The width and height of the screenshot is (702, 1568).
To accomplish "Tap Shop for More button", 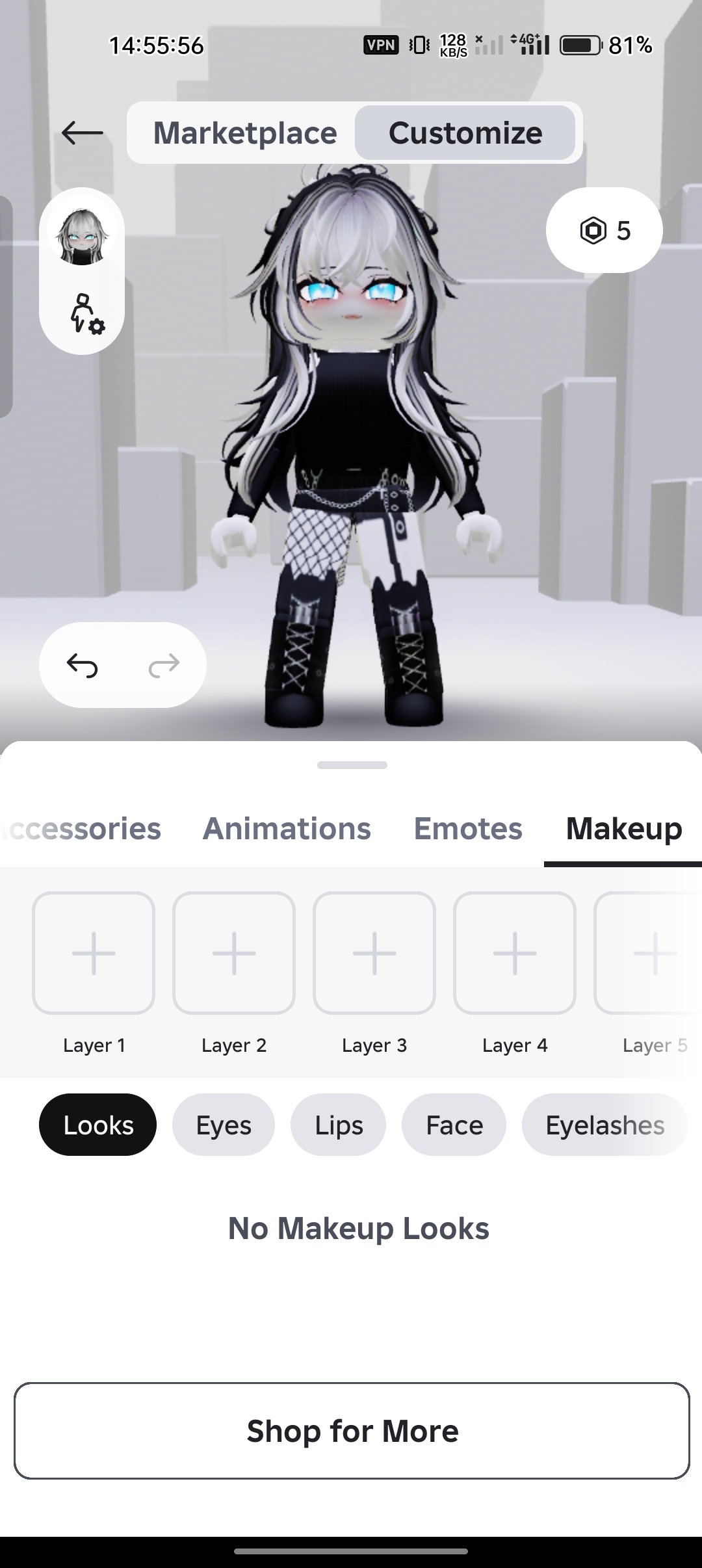I will point(352,1431).
